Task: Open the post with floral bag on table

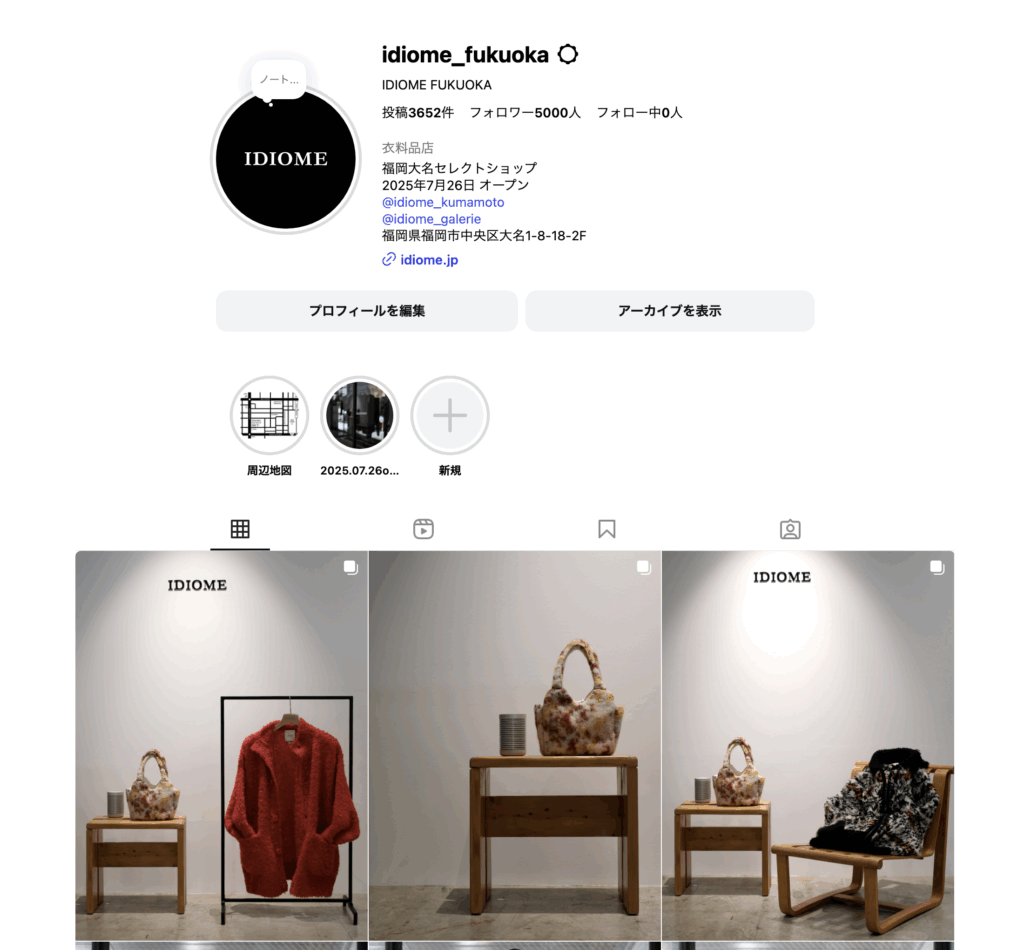Action: click(x=514, y=745)
